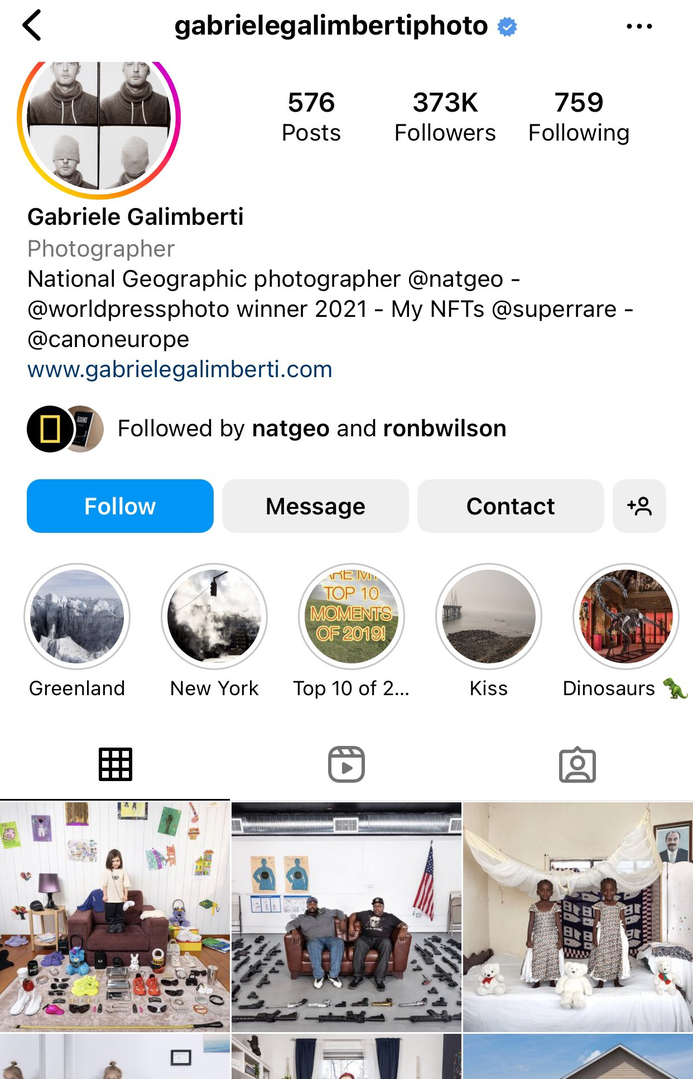
Task: Open the Greenland story highlight
Action: point(77,617)
